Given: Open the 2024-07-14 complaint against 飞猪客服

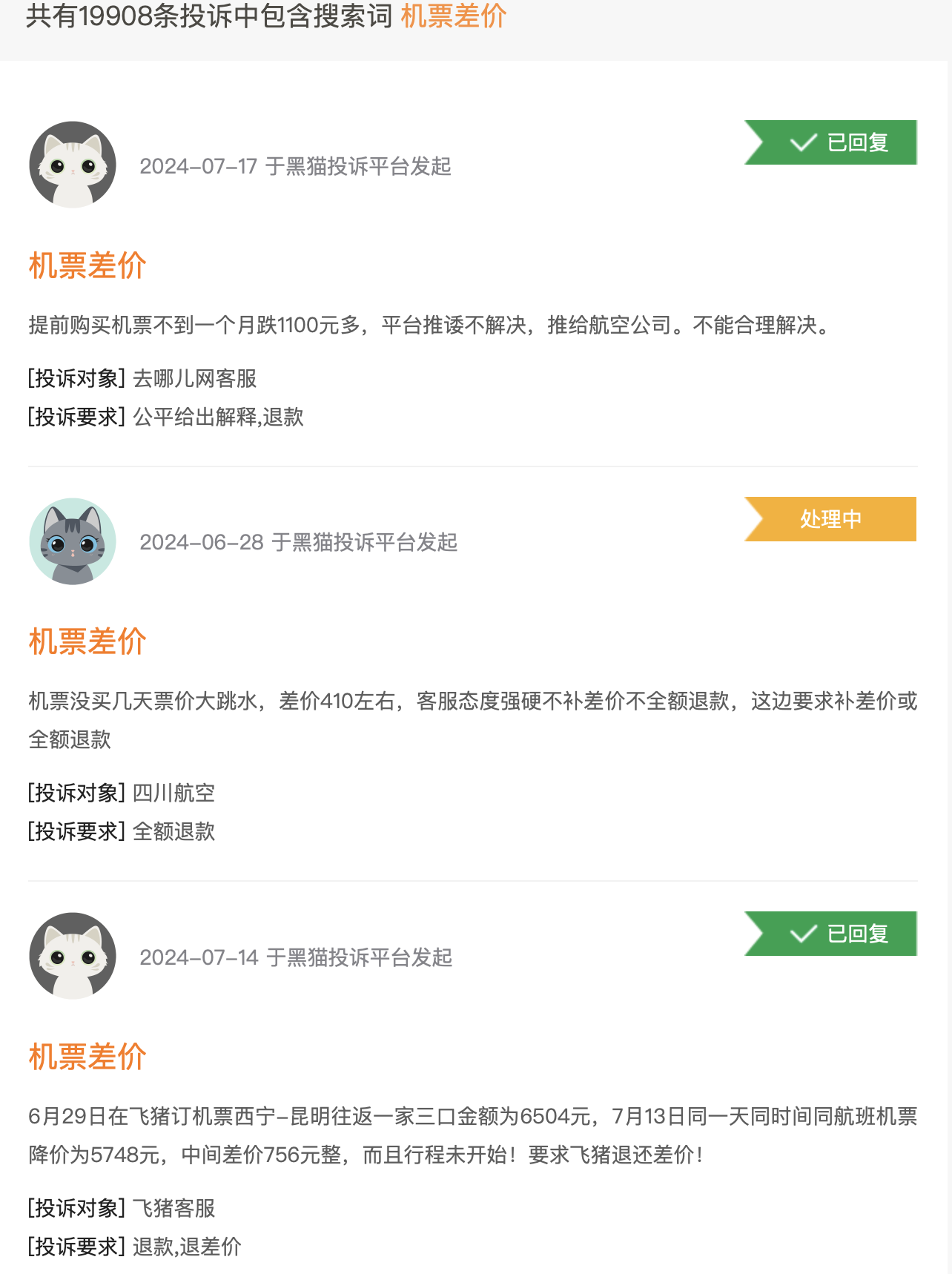Looking at the screenshot, I should coord(87,1057).
